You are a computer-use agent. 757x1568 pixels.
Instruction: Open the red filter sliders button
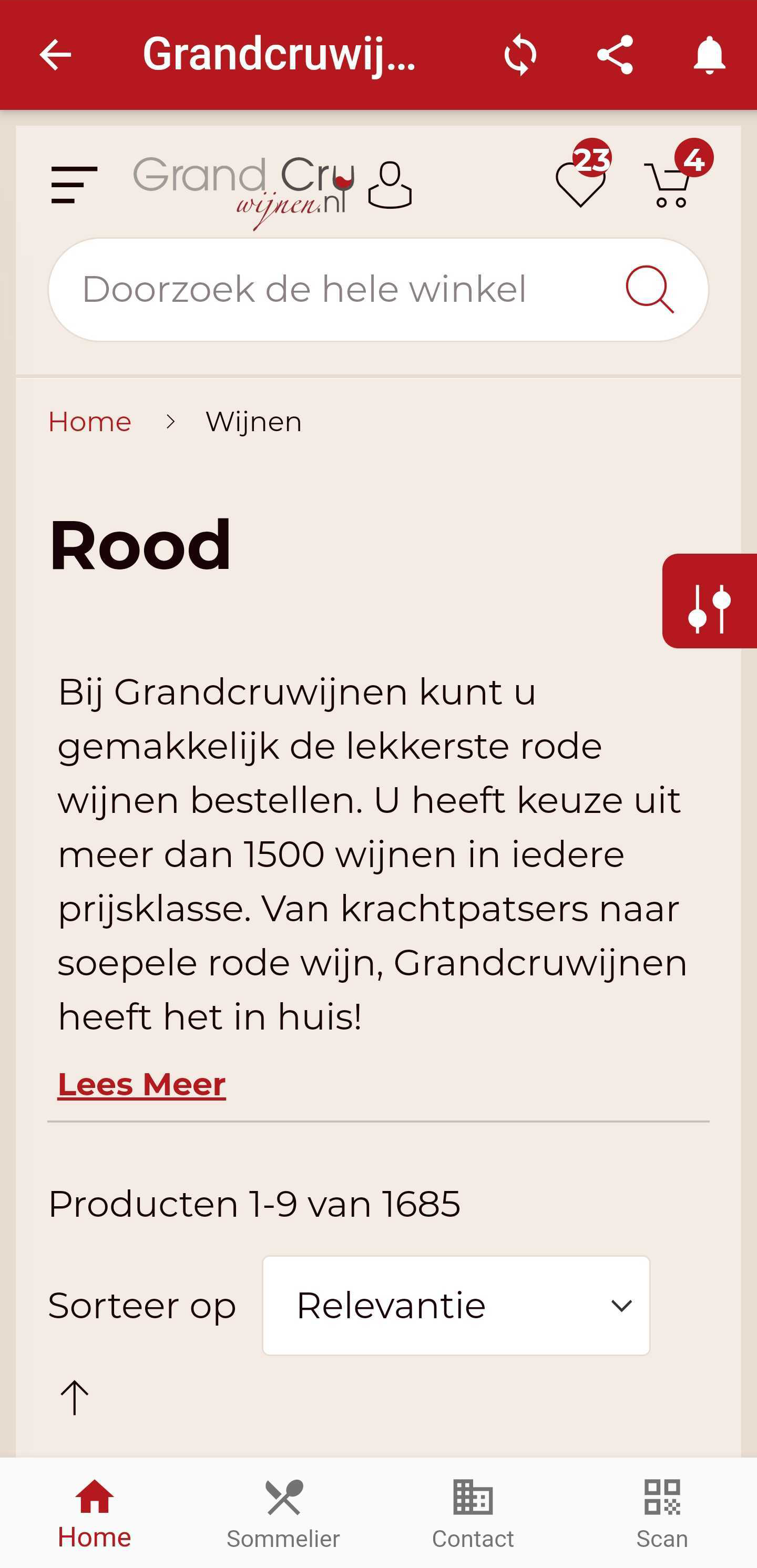tap(709, 601)
